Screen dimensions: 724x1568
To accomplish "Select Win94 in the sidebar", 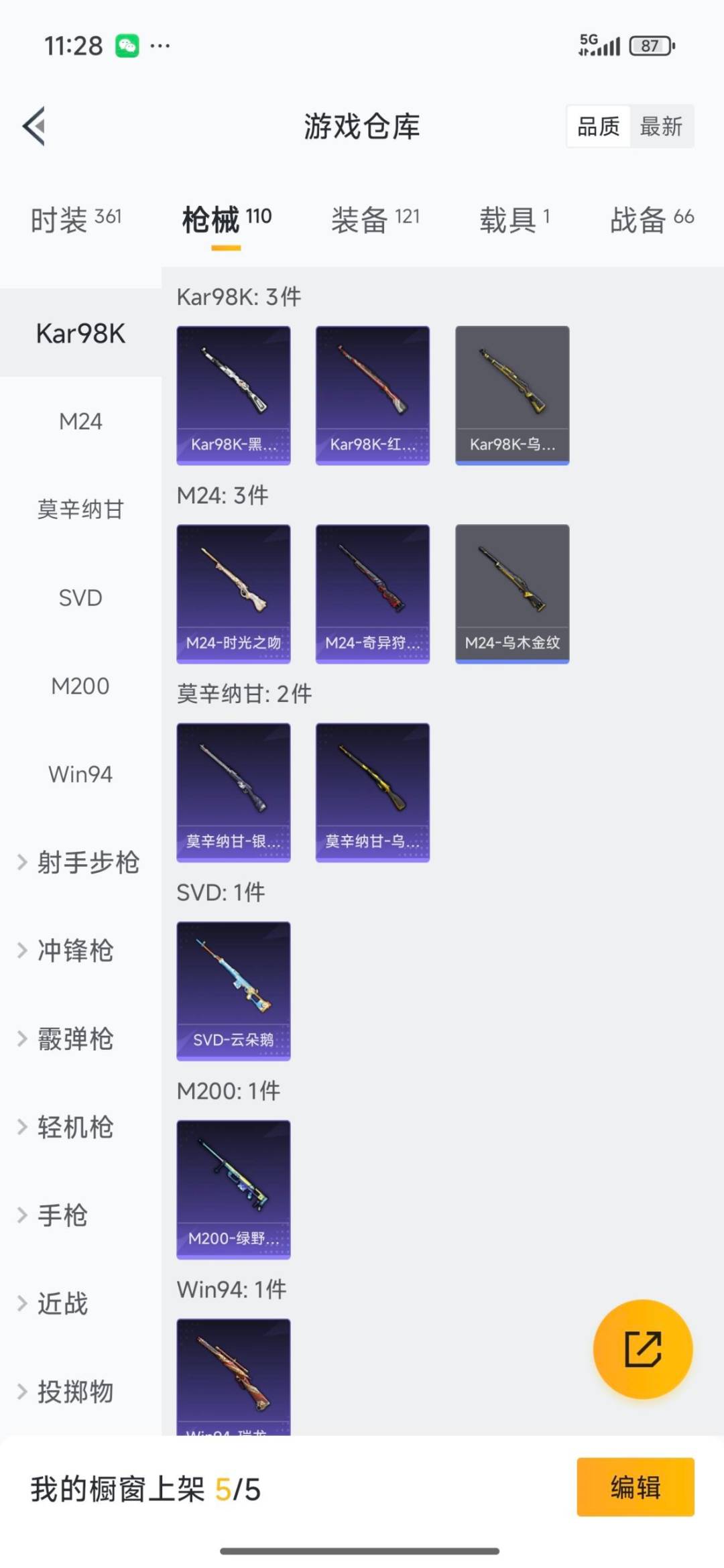I will 80,774.
